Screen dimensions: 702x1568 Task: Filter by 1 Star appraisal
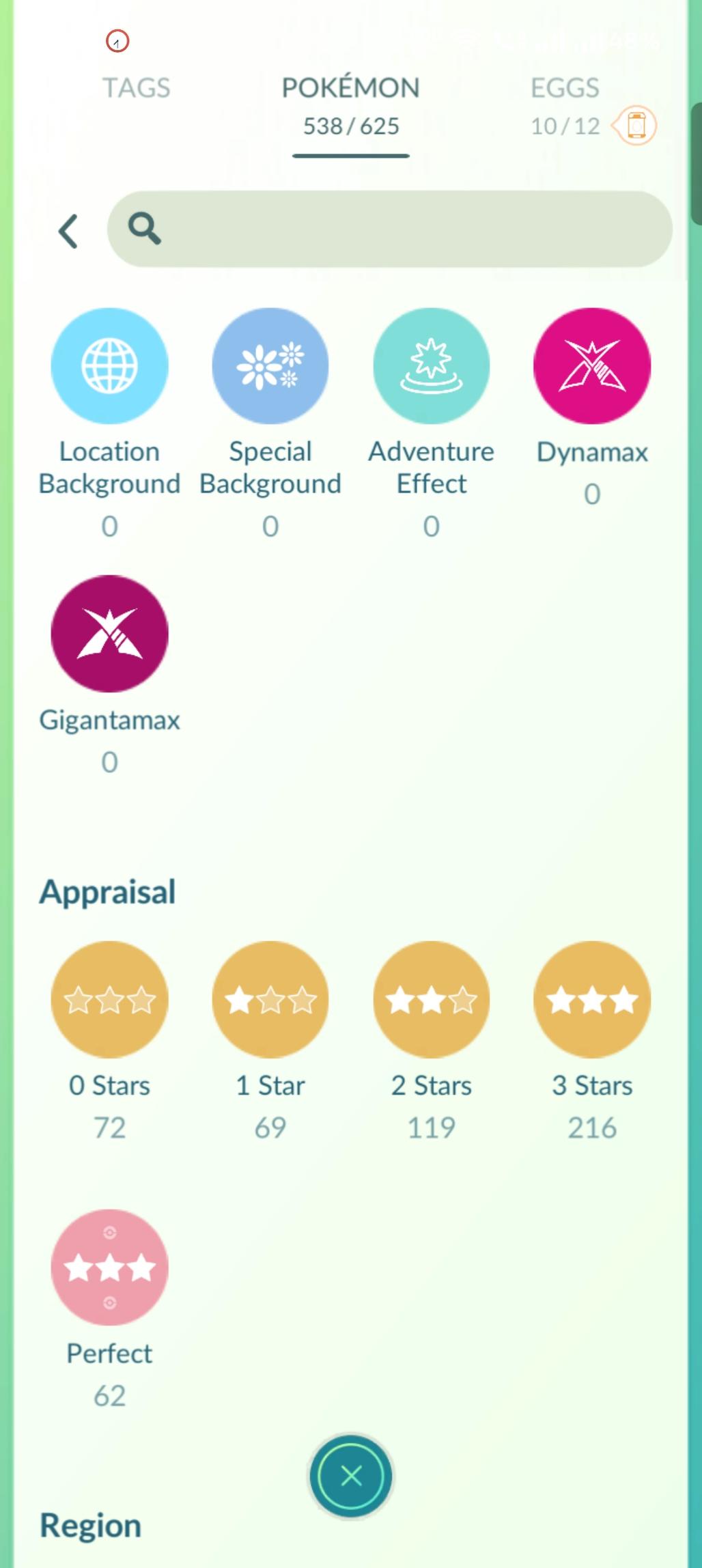(x=270, y=1000)
